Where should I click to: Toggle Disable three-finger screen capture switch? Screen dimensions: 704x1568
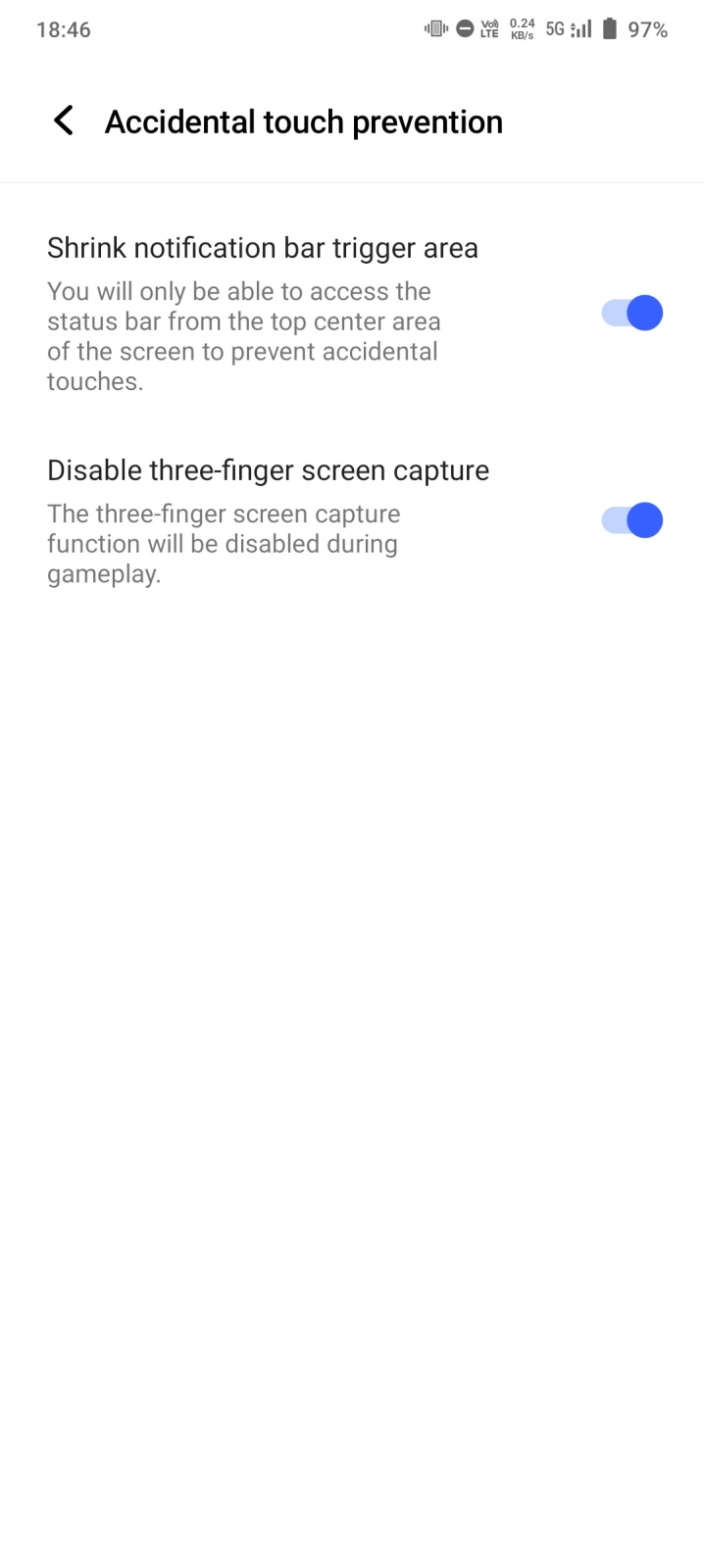[632, 520]
